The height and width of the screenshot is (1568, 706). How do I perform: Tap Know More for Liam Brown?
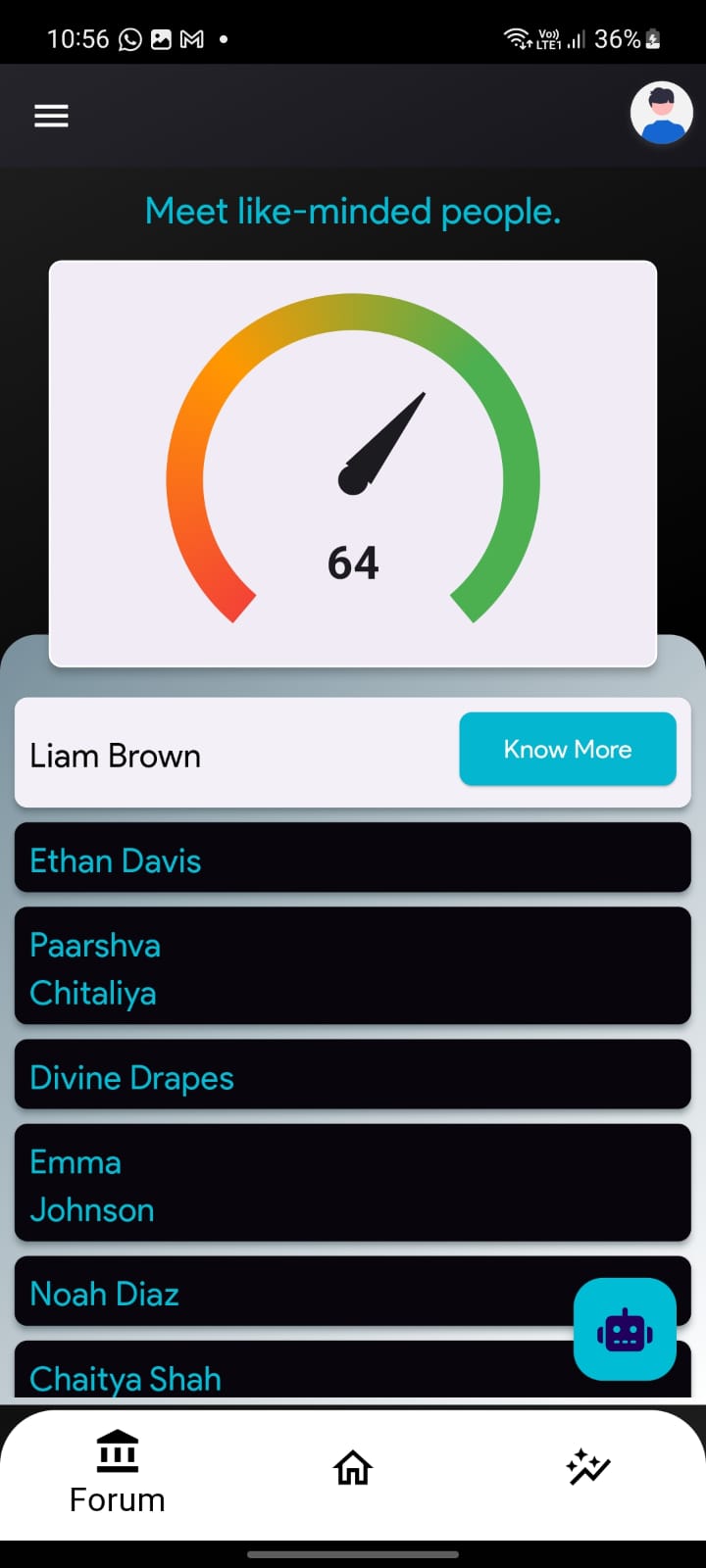pyautogui.click(x=567, y=749)
